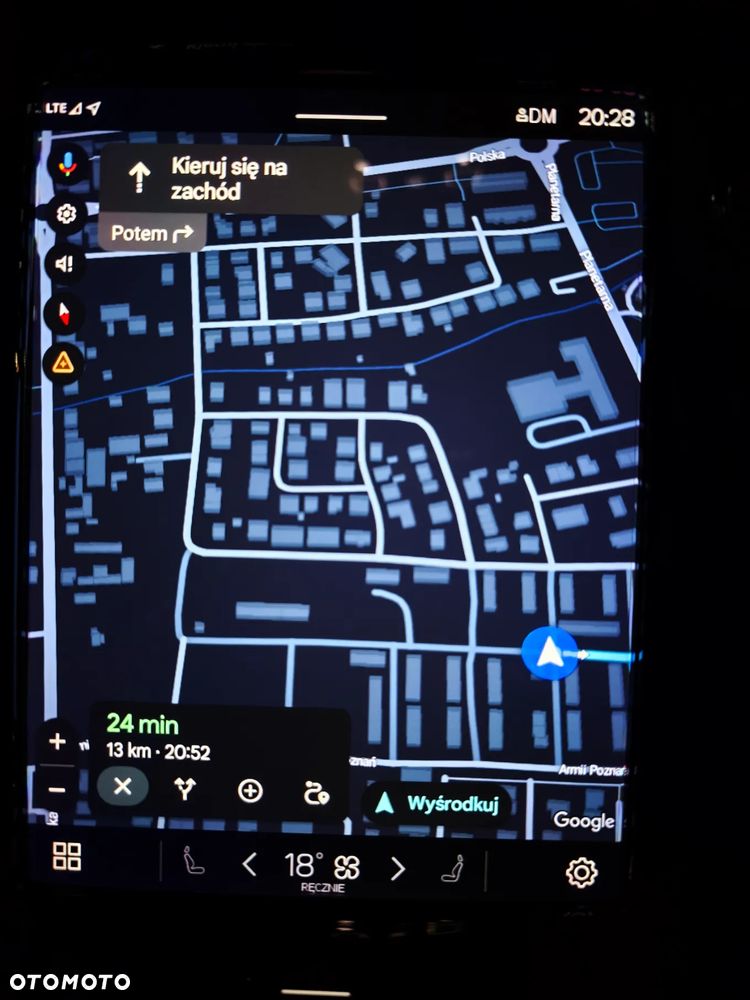This screenshot has height=1000, width=750.
Task: Zoom out of the map
Action: [x=57, y=790]
